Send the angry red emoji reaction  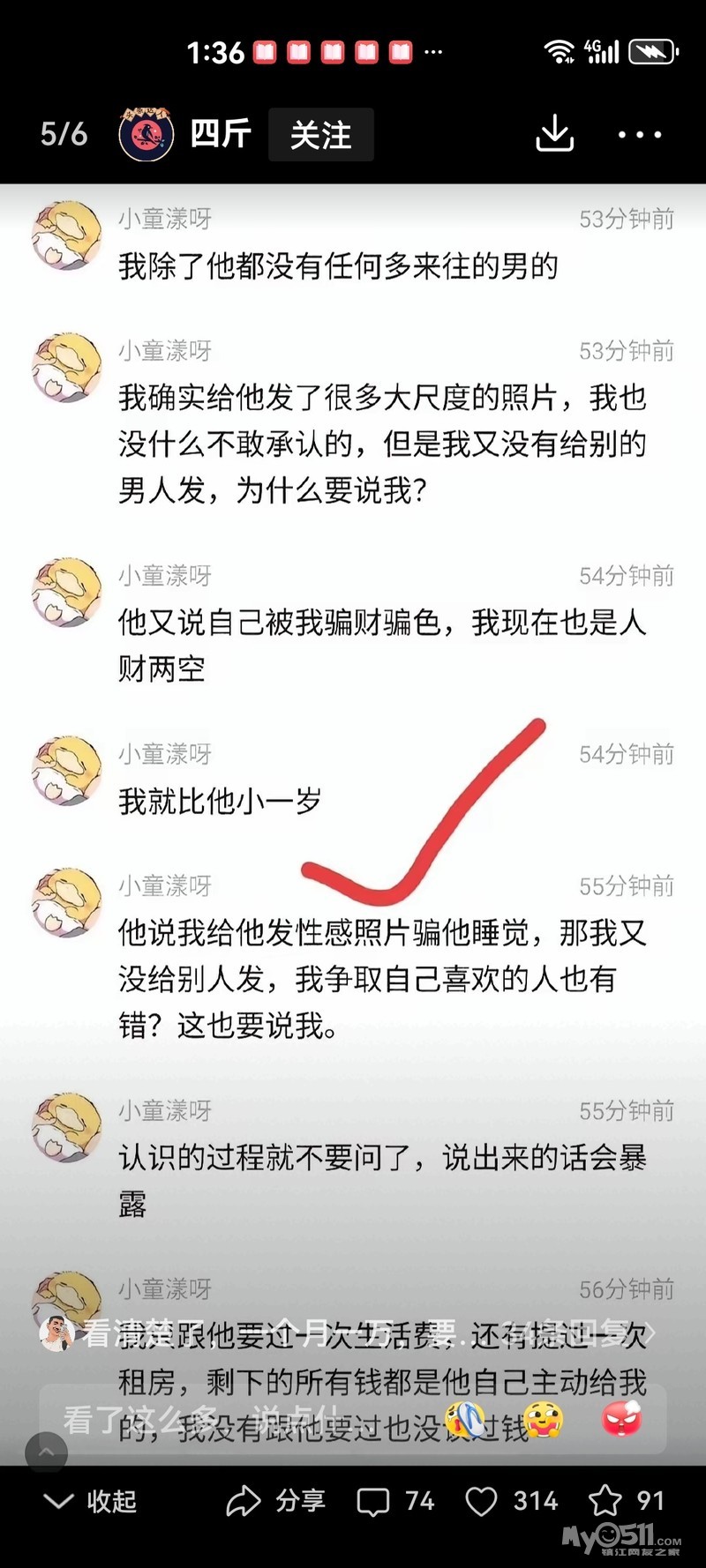621,1420
